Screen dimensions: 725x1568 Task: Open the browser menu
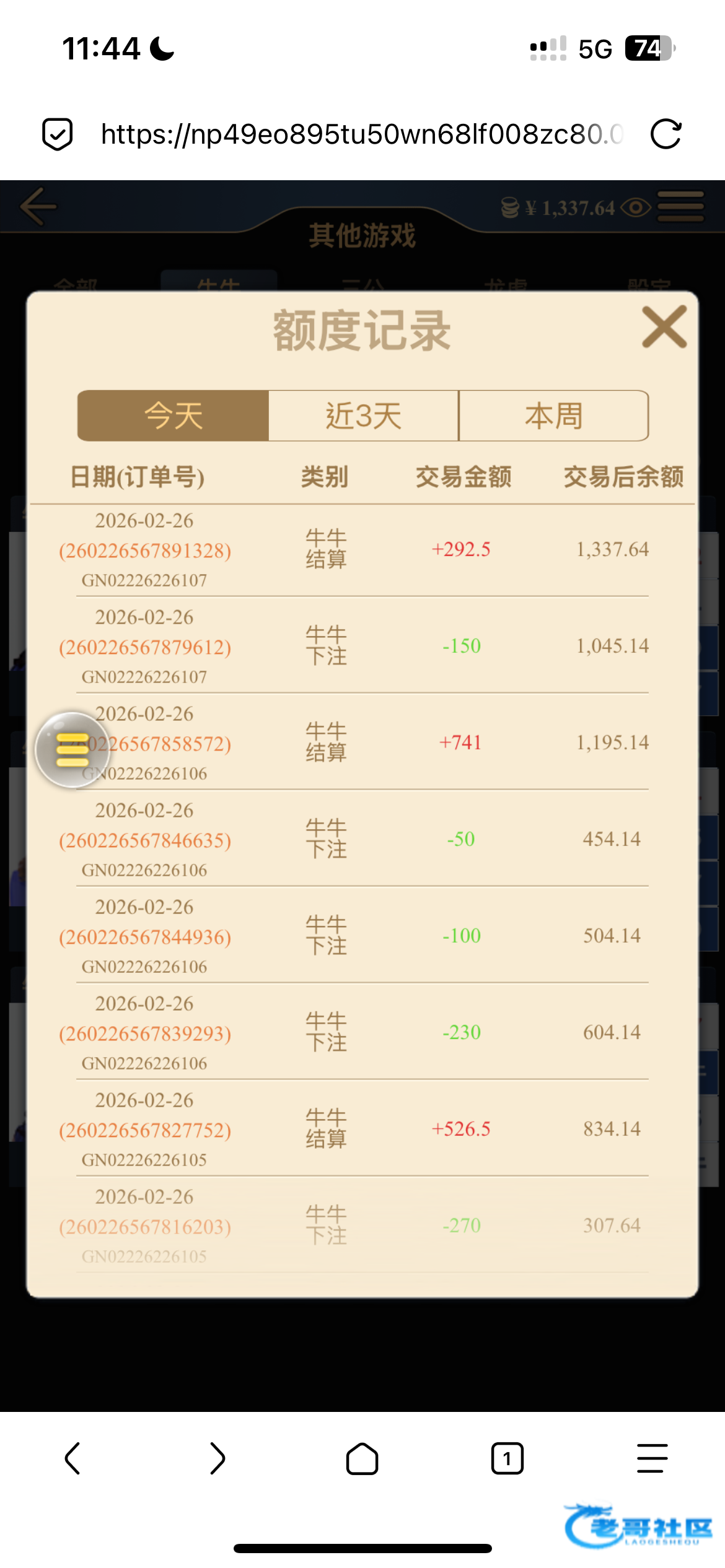point(652,1458)
